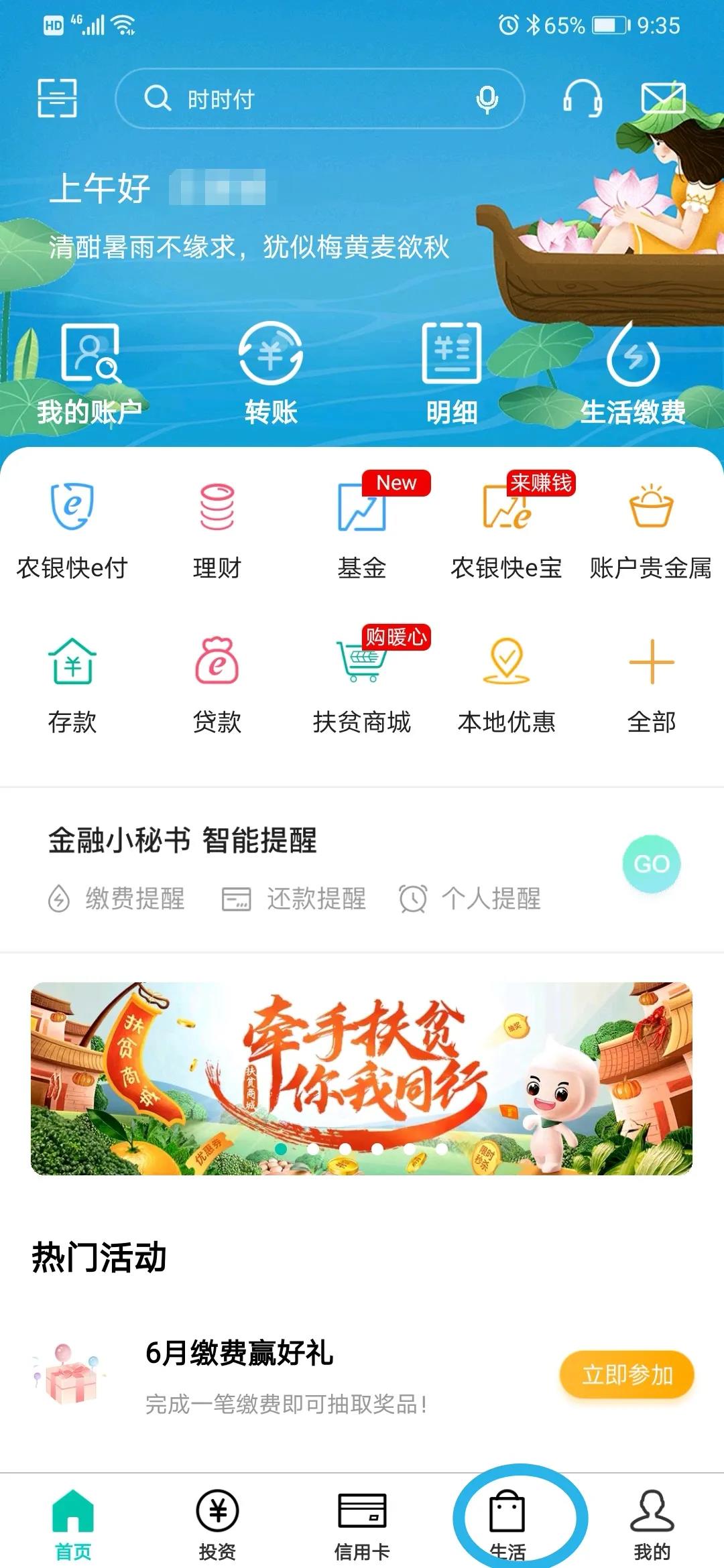Open 理财 wealth management
The image size is (724, 1568).
coord(217,529)
